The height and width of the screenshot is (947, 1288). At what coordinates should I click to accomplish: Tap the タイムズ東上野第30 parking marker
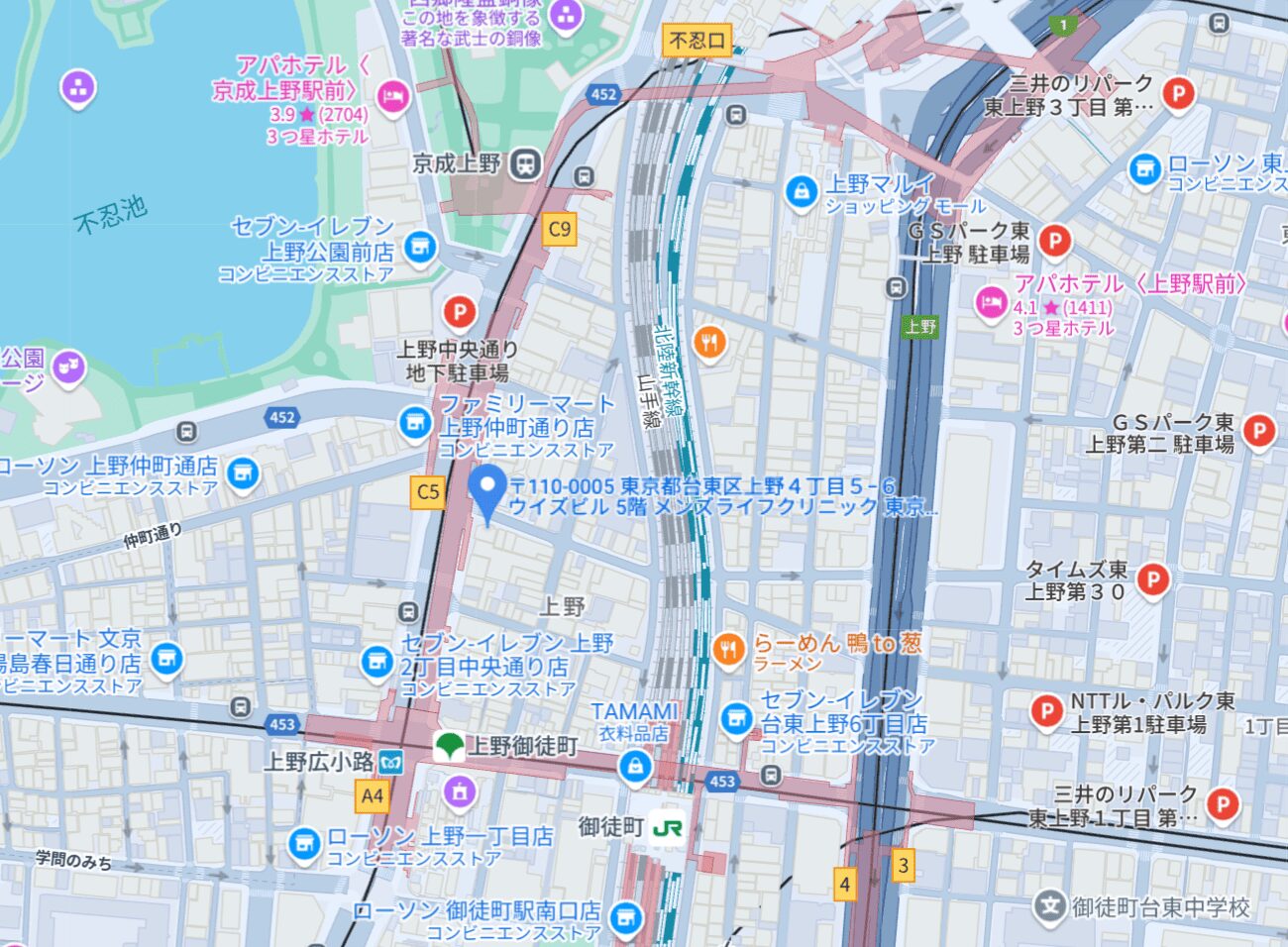coord(1152,579)
